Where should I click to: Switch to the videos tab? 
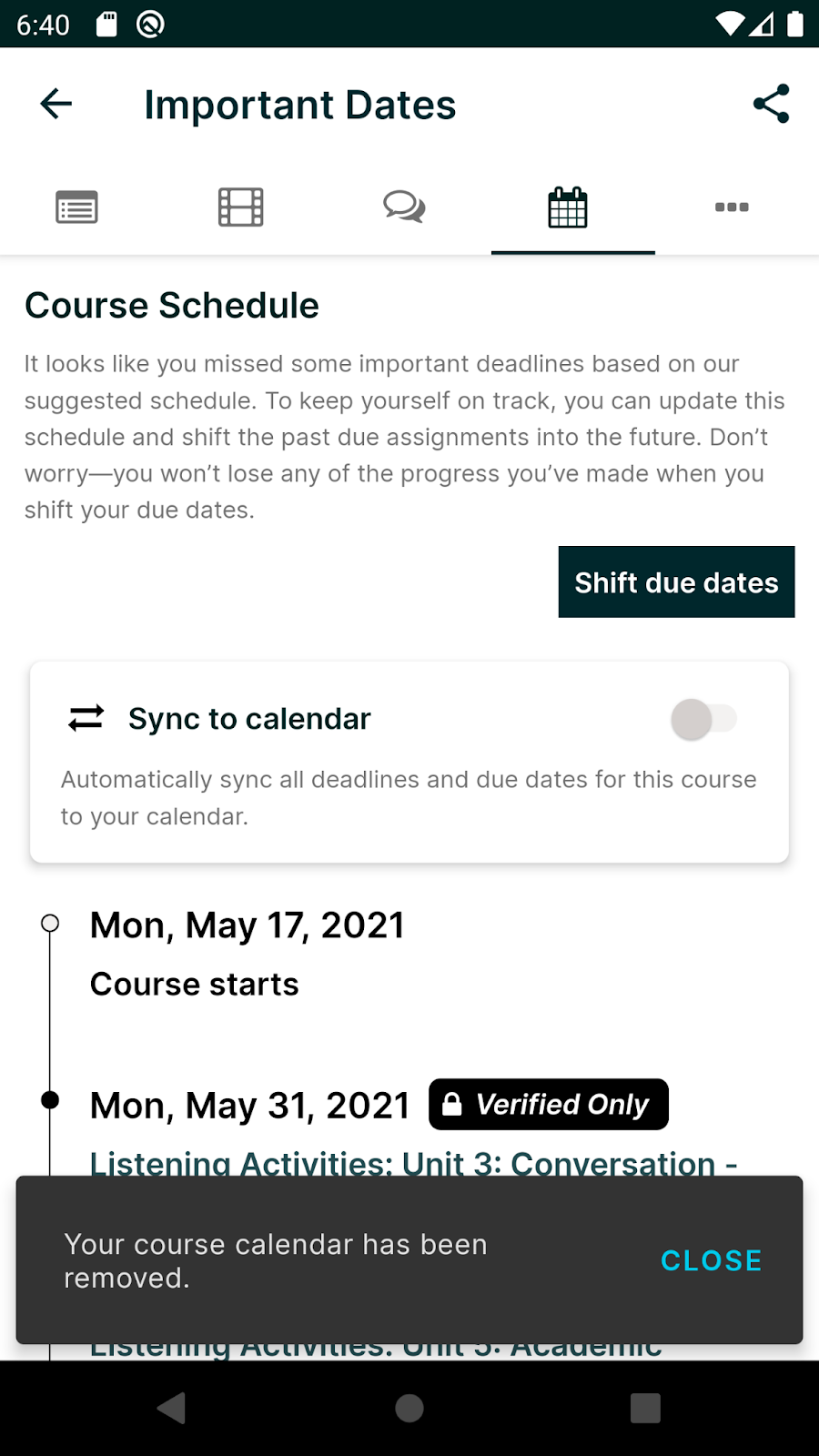coord(241,207)
